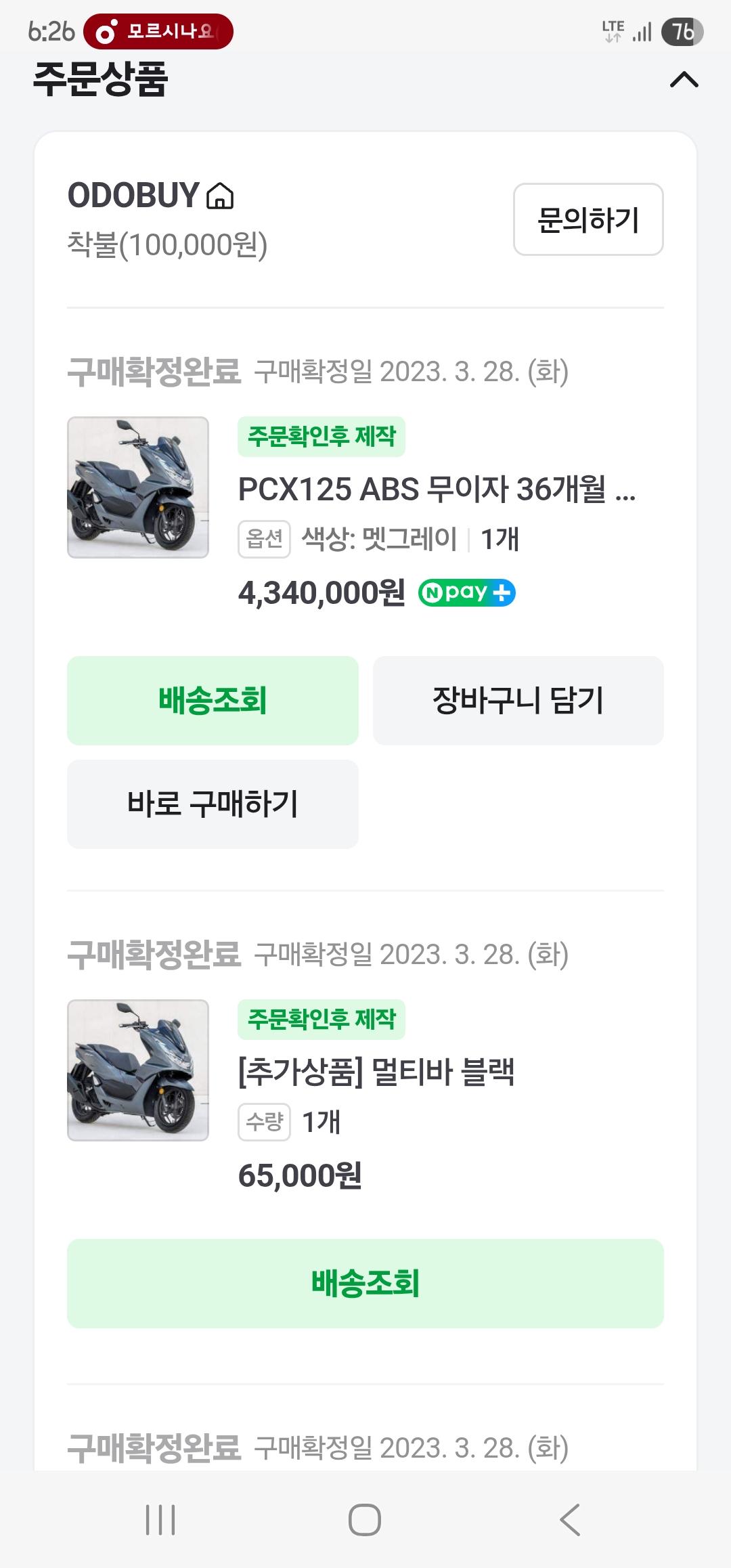Image resolution: width=731 pixels, height=1568 pixels.
Task: Click 바로 구매하기 to buy now
Action: 212,803
